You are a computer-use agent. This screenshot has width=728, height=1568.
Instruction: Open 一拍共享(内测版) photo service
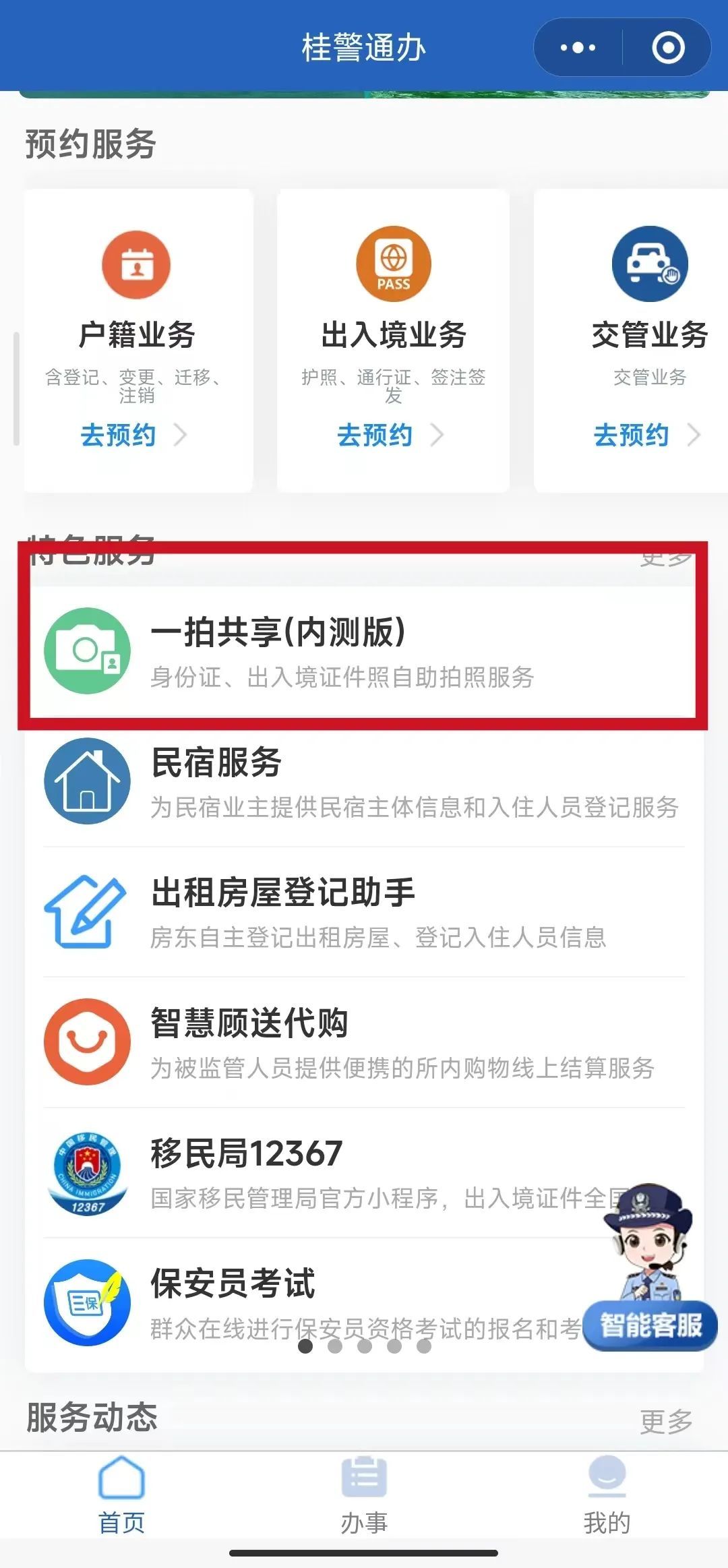coord(363,651)
